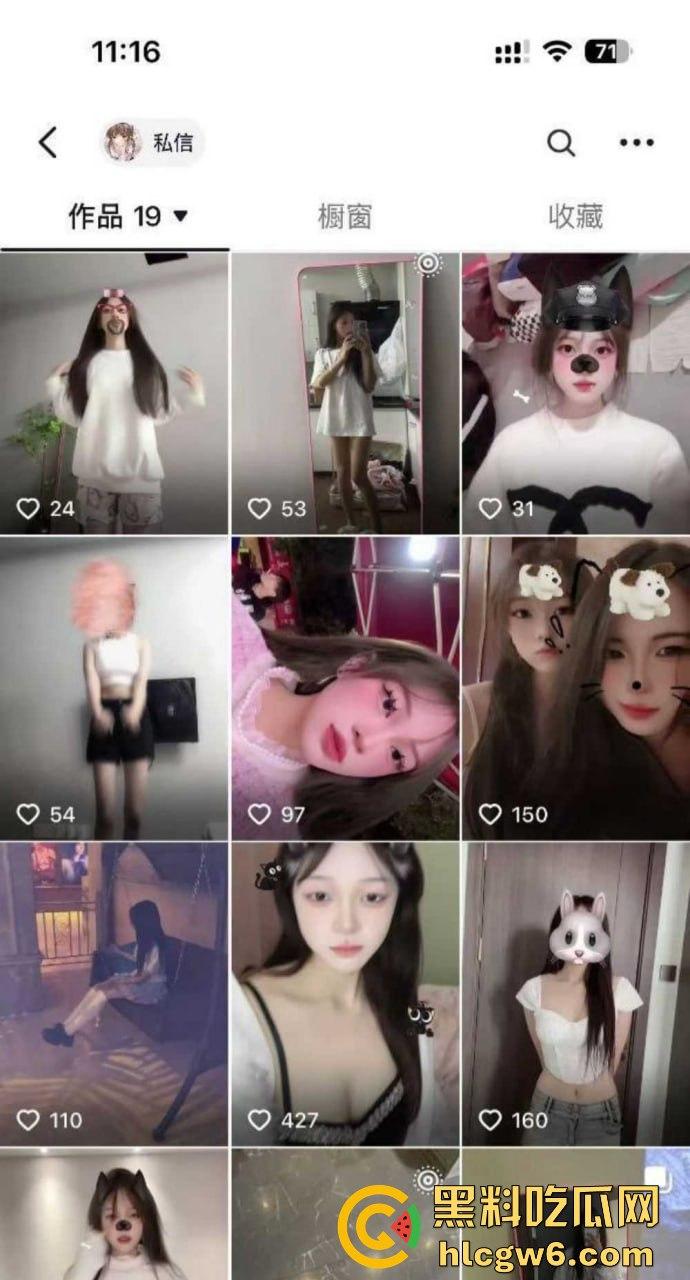Open the video with 427 likes
The image size is (690, 1280).
tap(345, 993)
